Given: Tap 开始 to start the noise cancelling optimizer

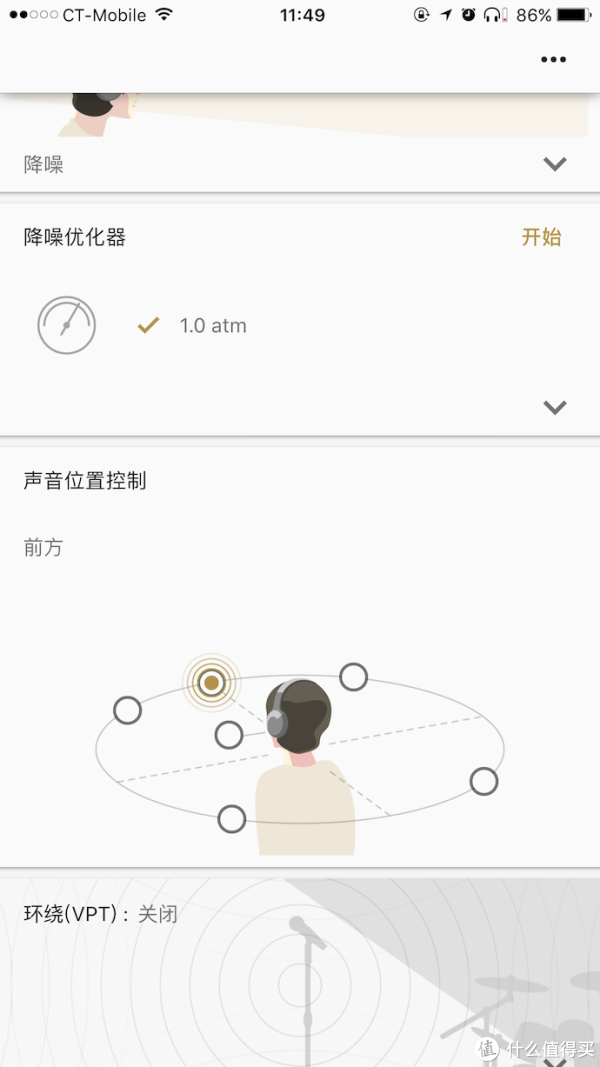Looking at the screenshot, I should [x=541, y=237].
